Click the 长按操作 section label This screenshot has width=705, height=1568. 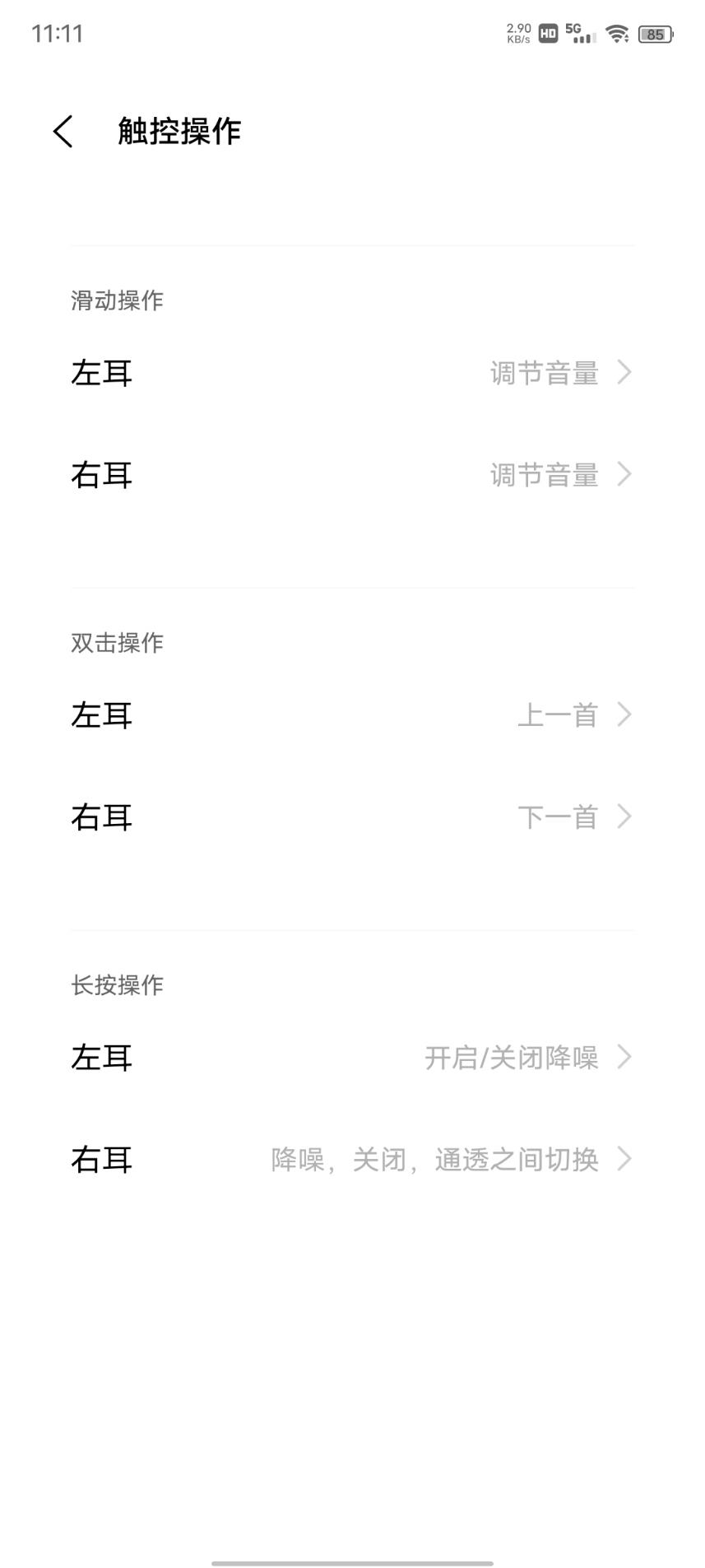pos(116,984)
